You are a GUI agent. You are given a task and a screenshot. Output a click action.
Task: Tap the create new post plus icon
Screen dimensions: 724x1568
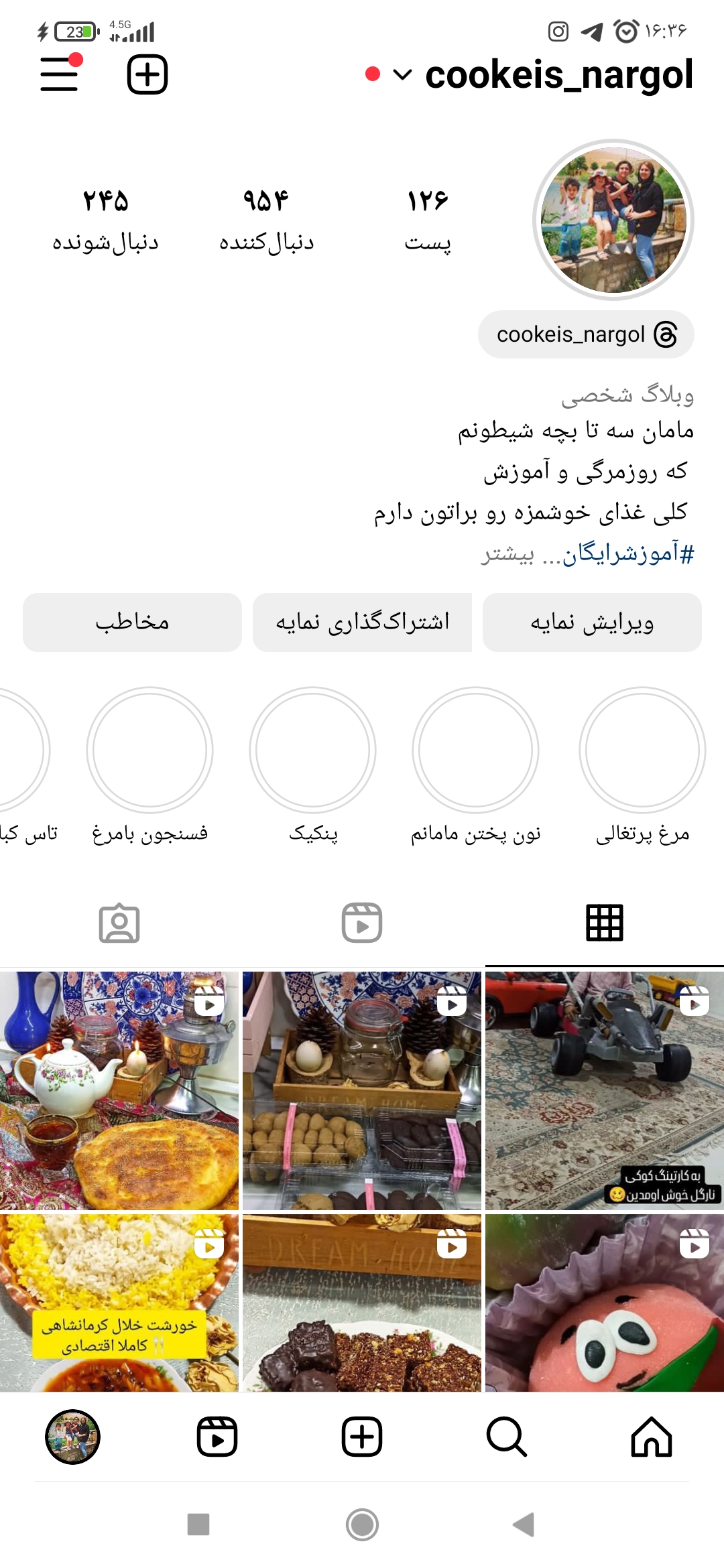(x=147, y=74)
